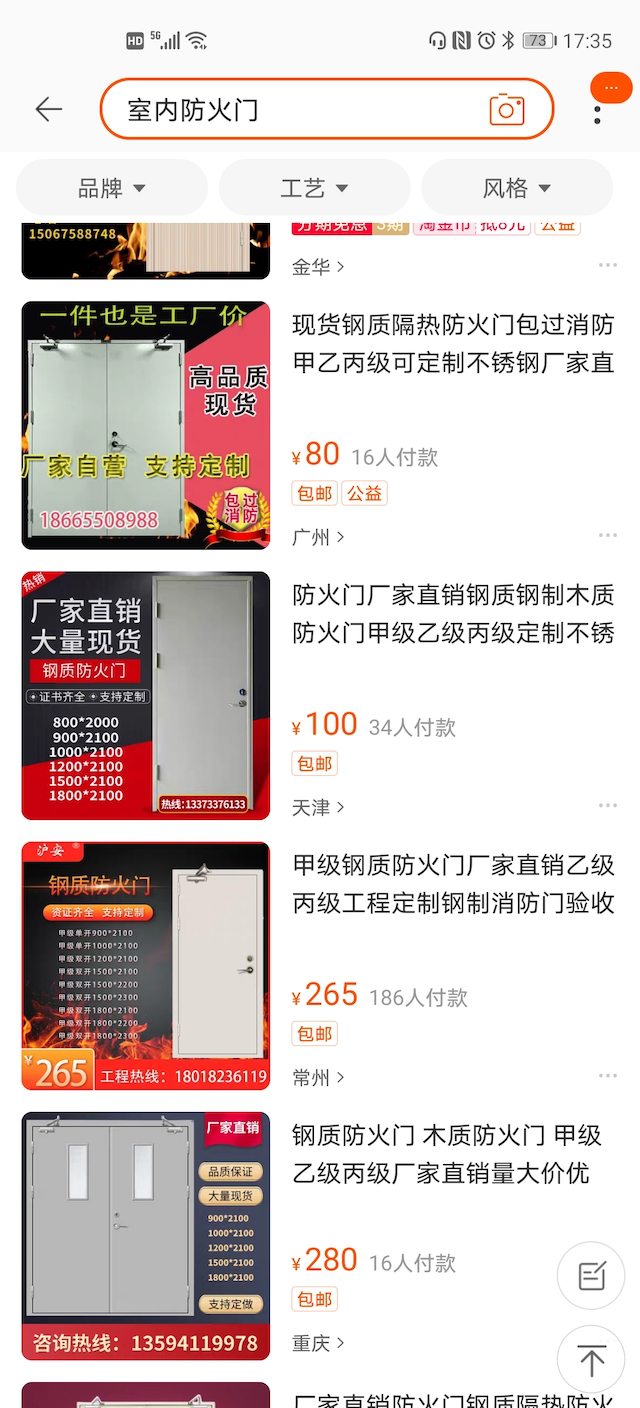Open the 重庆 shop location link
Image resolution: width=640 pixels, height=1408 pixels.
[x=317, y=1343]
